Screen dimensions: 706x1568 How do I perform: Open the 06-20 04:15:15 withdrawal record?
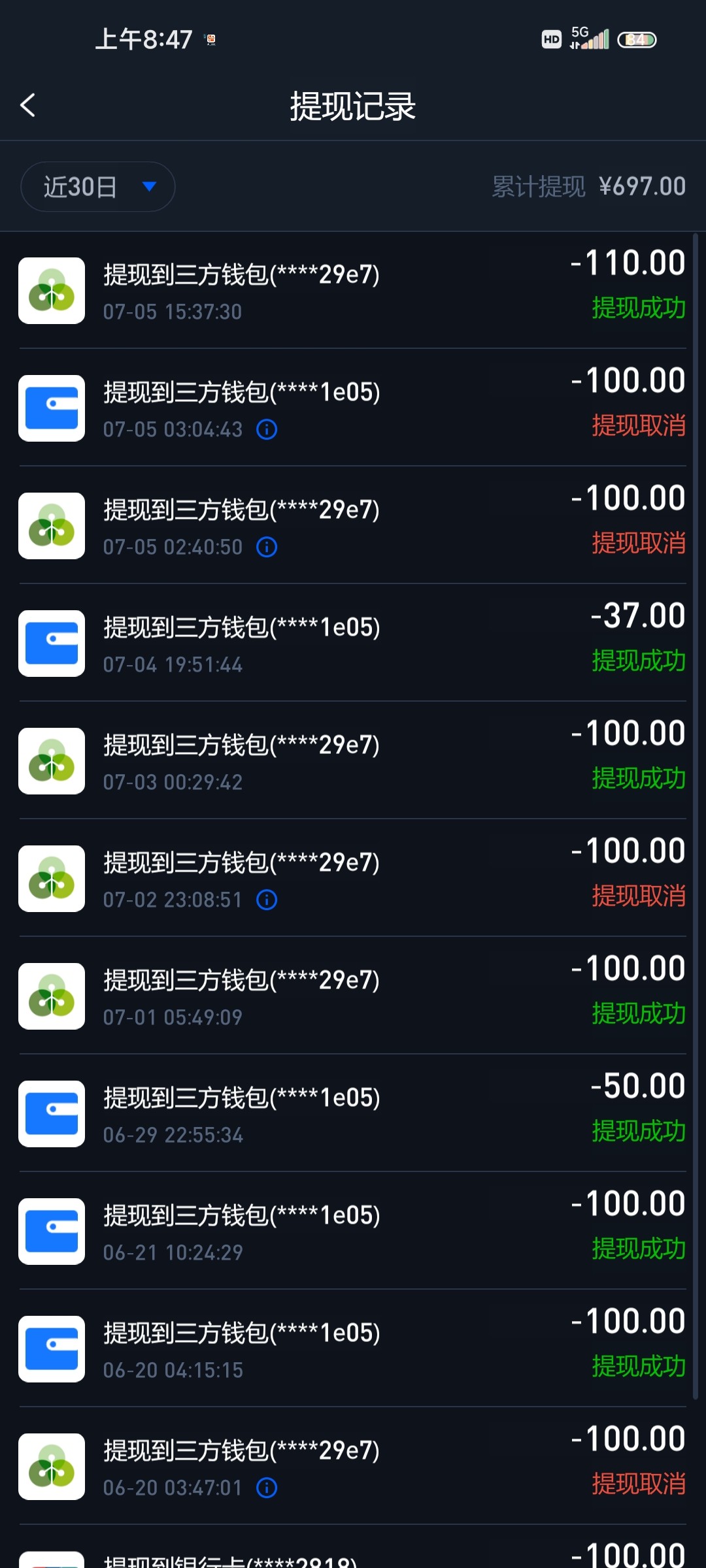point(353,1348)
